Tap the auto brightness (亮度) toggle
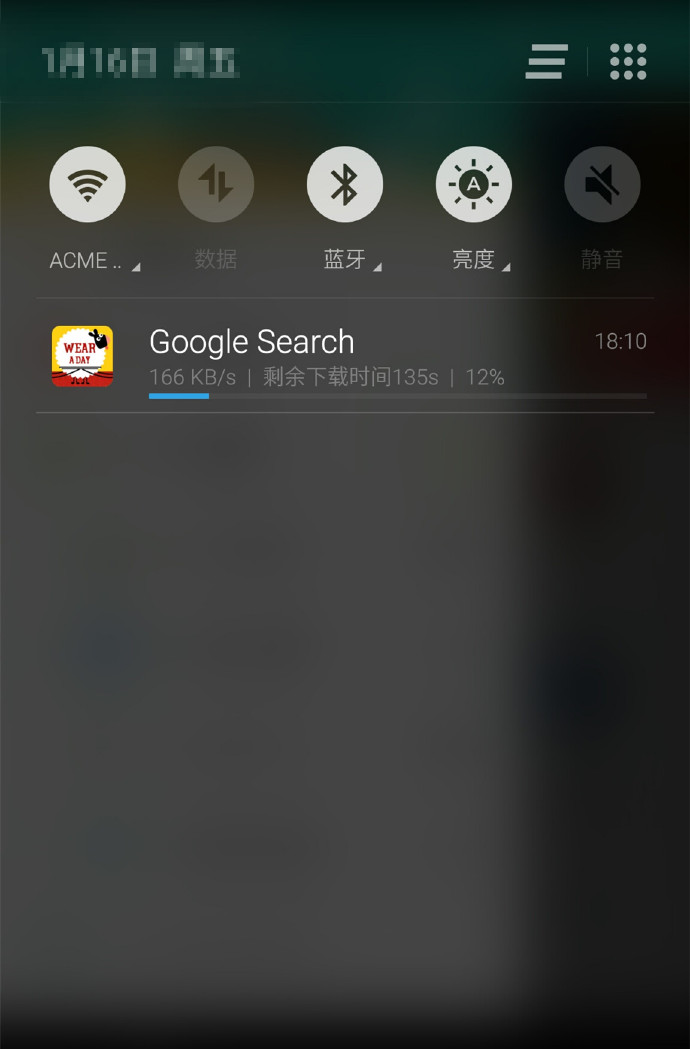The height and width of the screenshot is (1049, 690). pyautogui.click(x=473, y=185)
